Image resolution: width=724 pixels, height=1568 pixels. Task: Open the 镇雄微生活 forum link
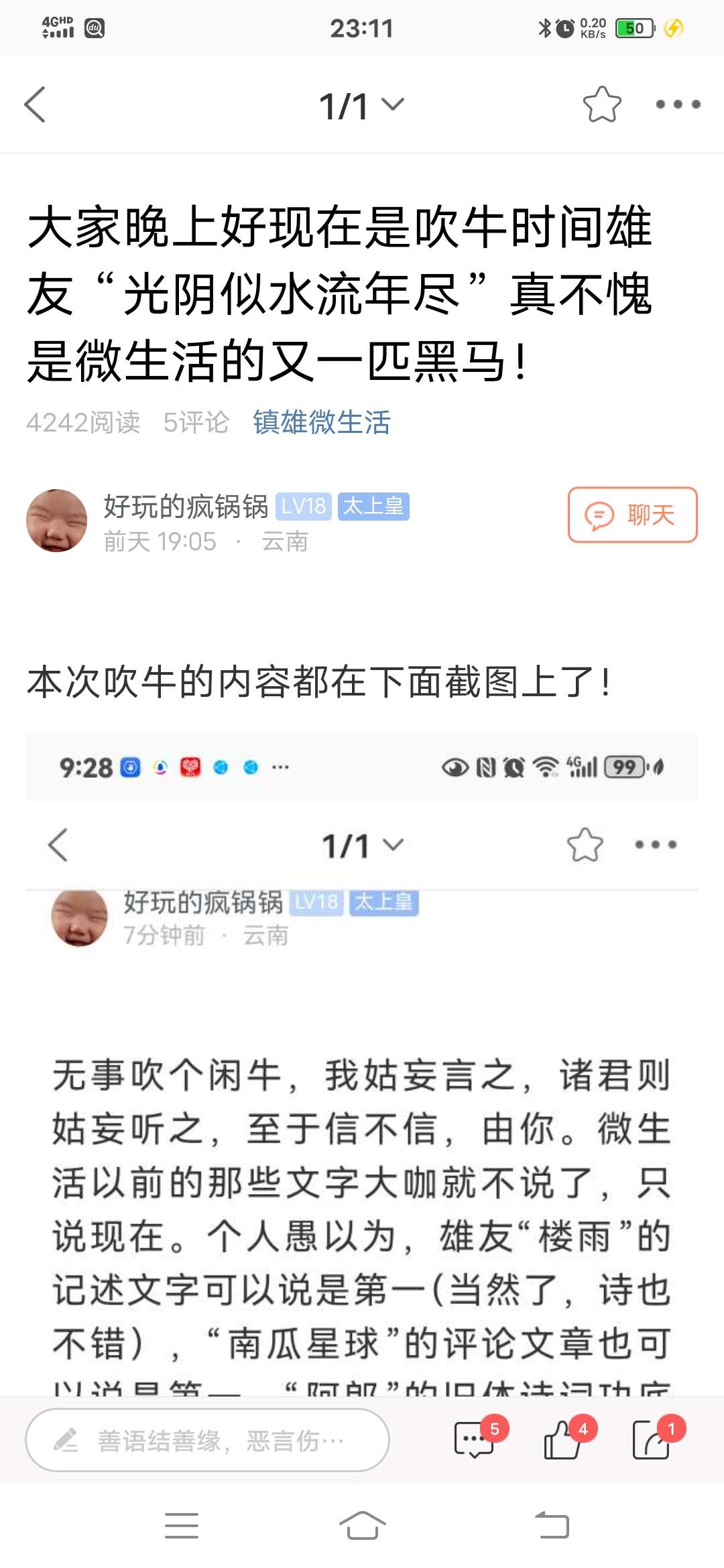pos(321,423)
